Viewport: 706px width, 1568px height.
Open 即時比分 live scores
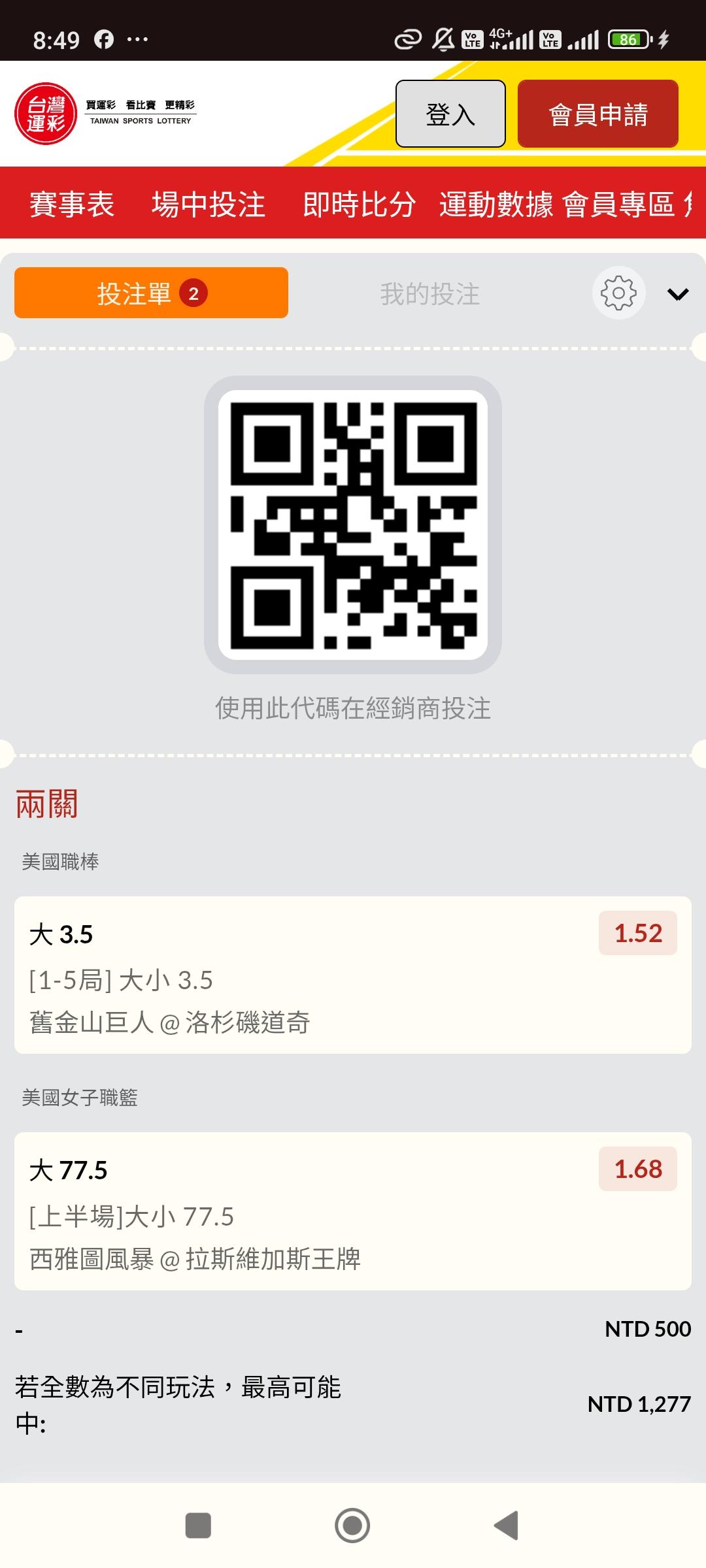coord(359,204)
